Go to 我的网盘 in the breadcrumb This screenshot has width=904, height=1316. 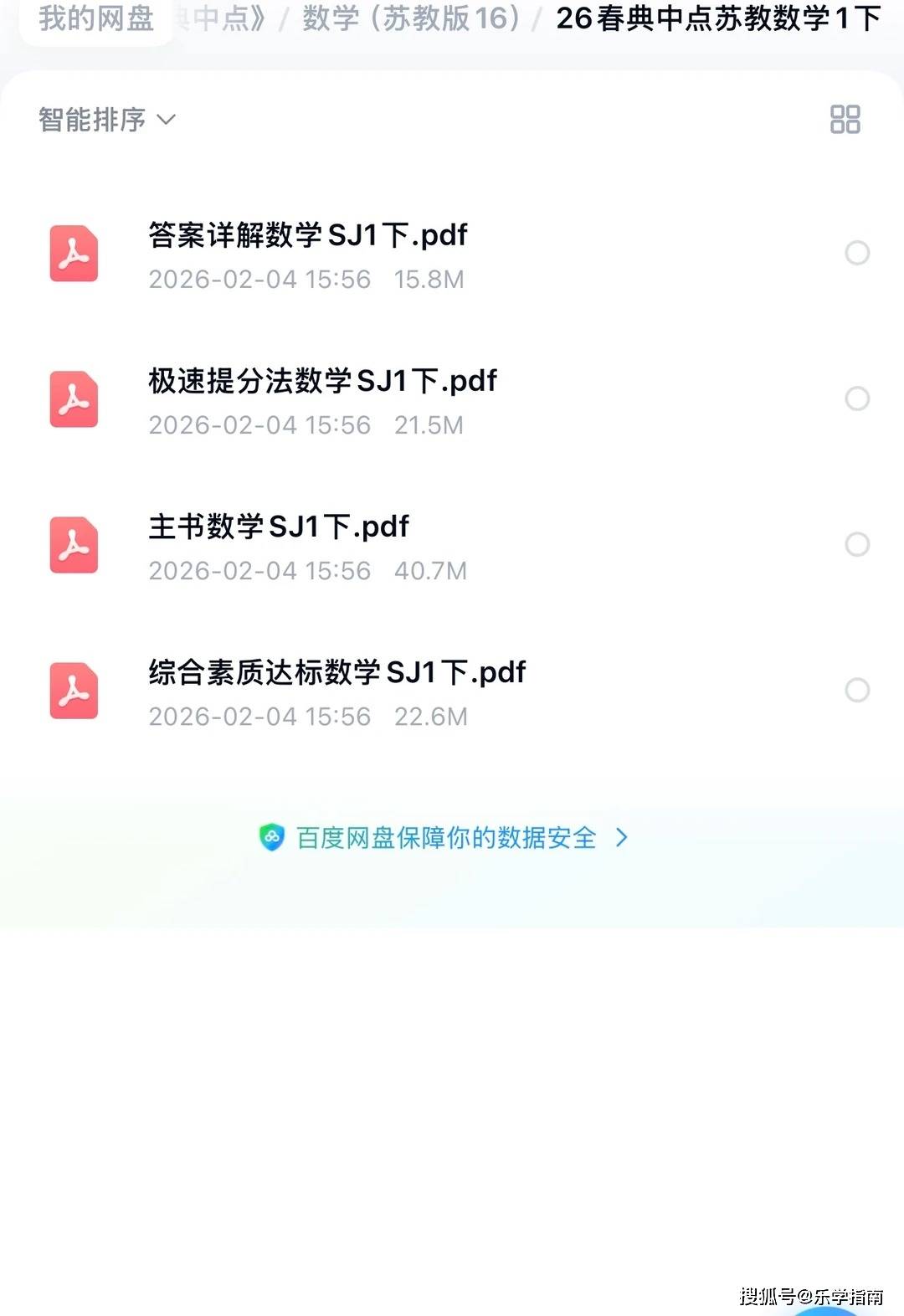95,18
